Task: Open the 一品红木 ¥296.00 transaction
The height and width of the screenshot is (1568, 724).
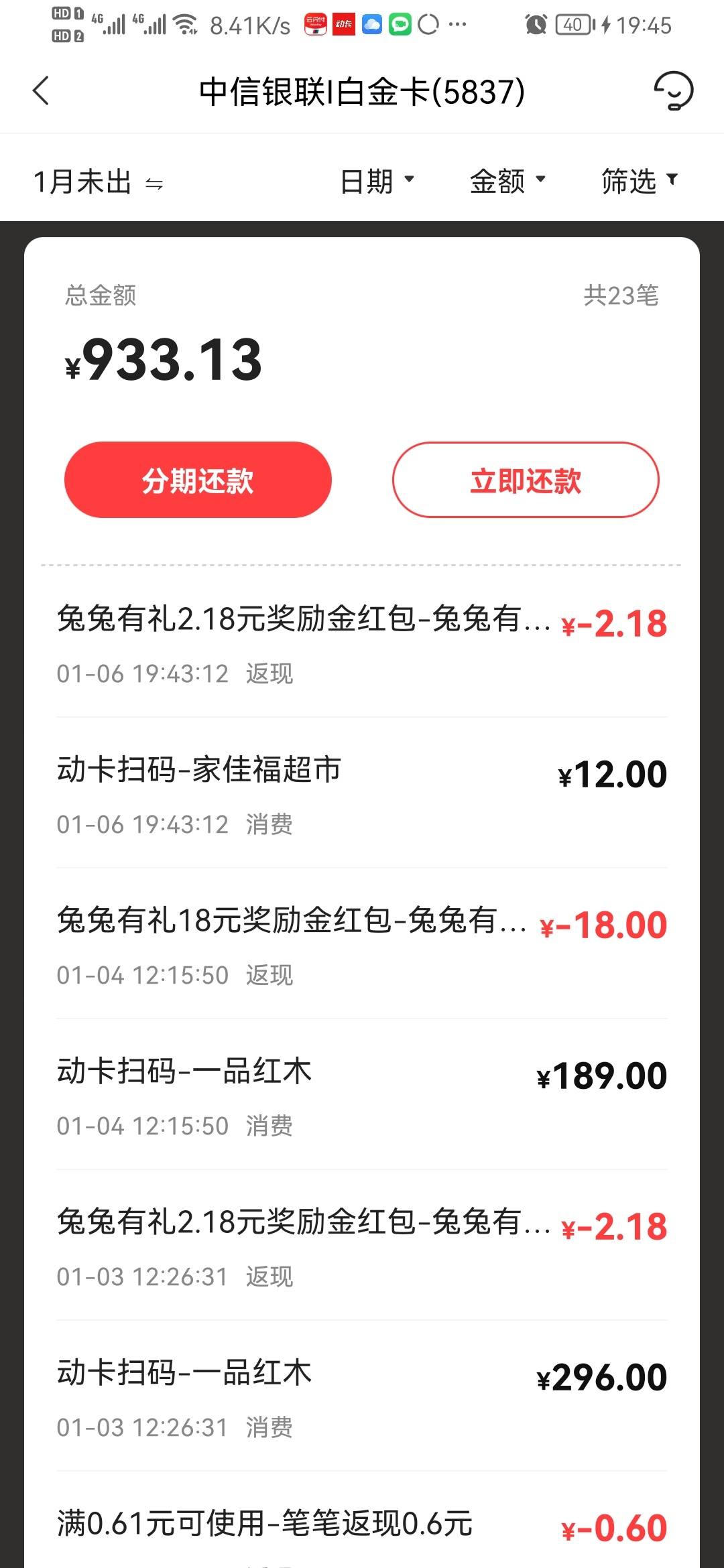Action: point(362,1396)
